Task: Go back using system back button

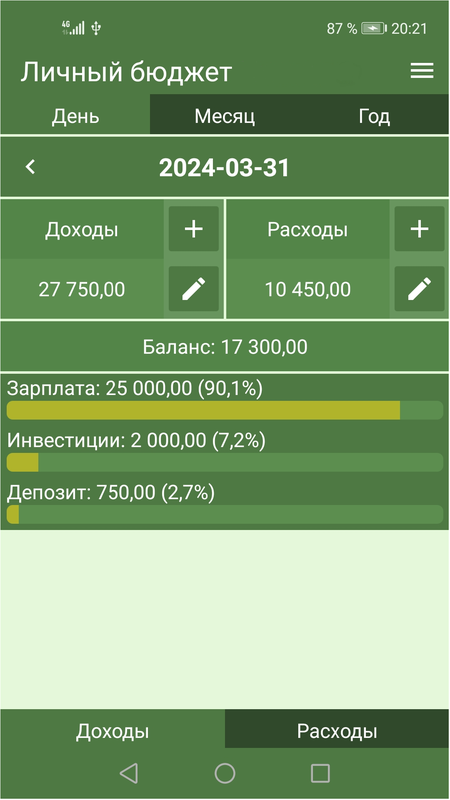Action: (x=129, y=773)
